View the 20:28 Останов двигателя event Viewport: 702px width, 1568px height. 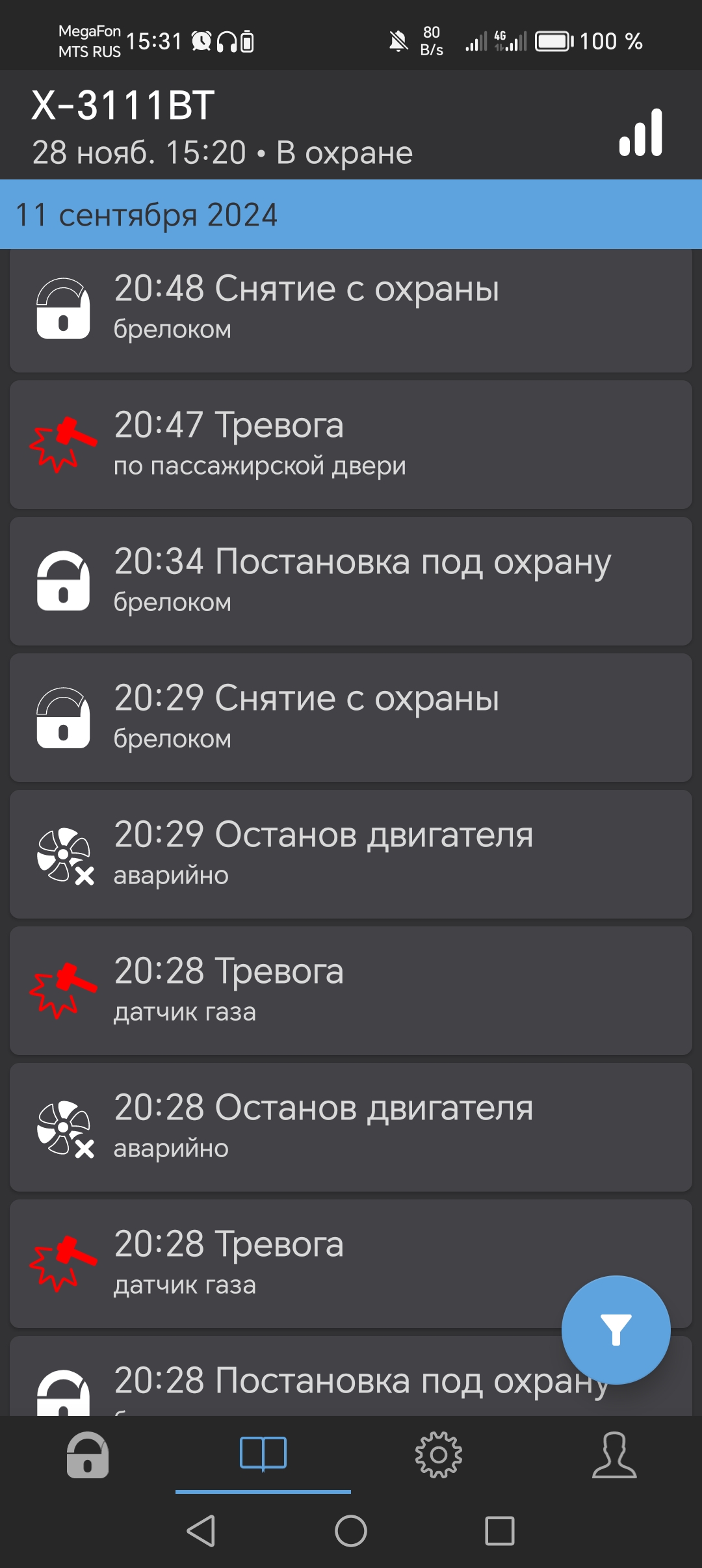point(351,1127)
